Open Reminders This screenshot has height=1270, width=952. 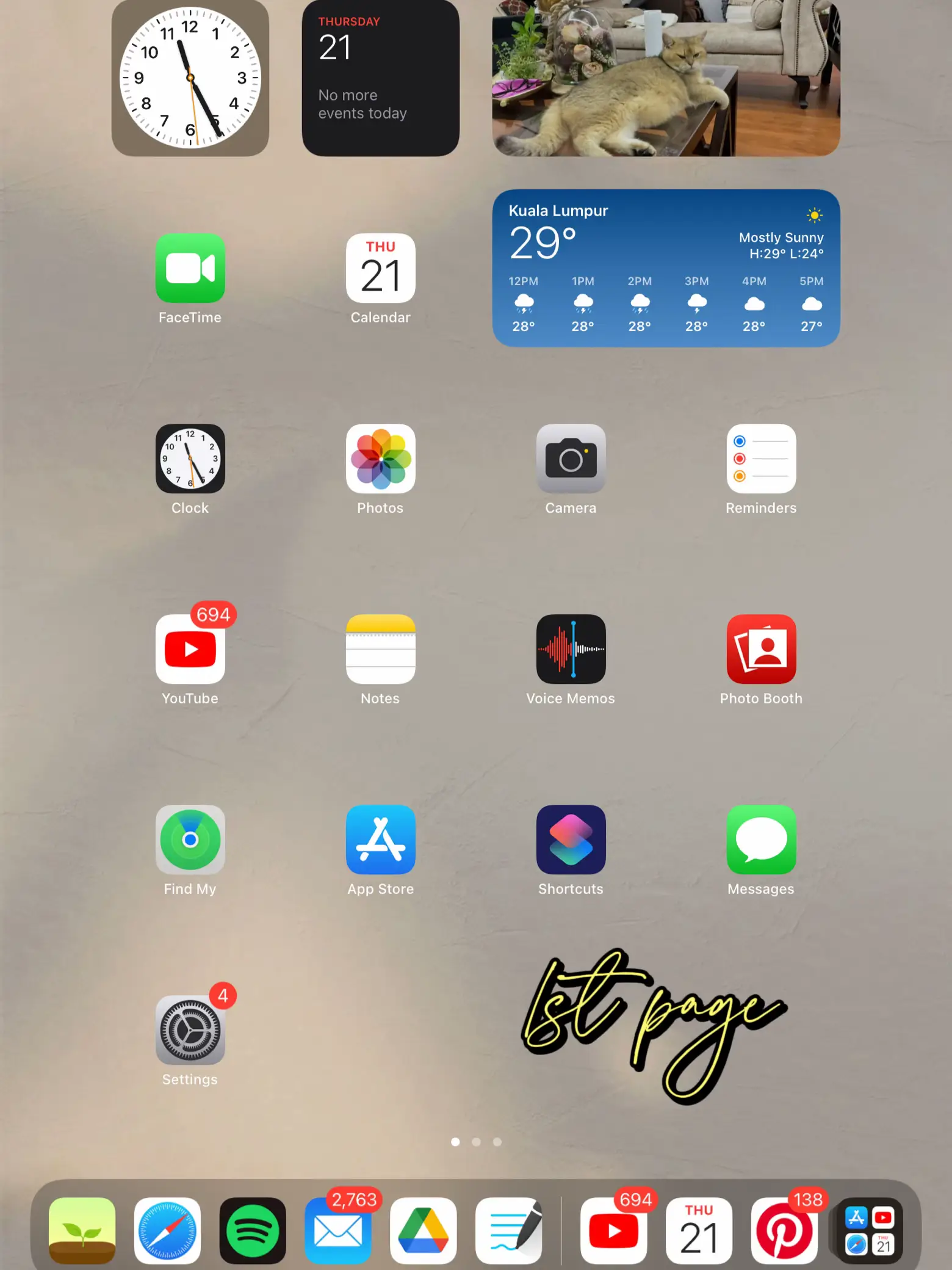click(761, 459)
